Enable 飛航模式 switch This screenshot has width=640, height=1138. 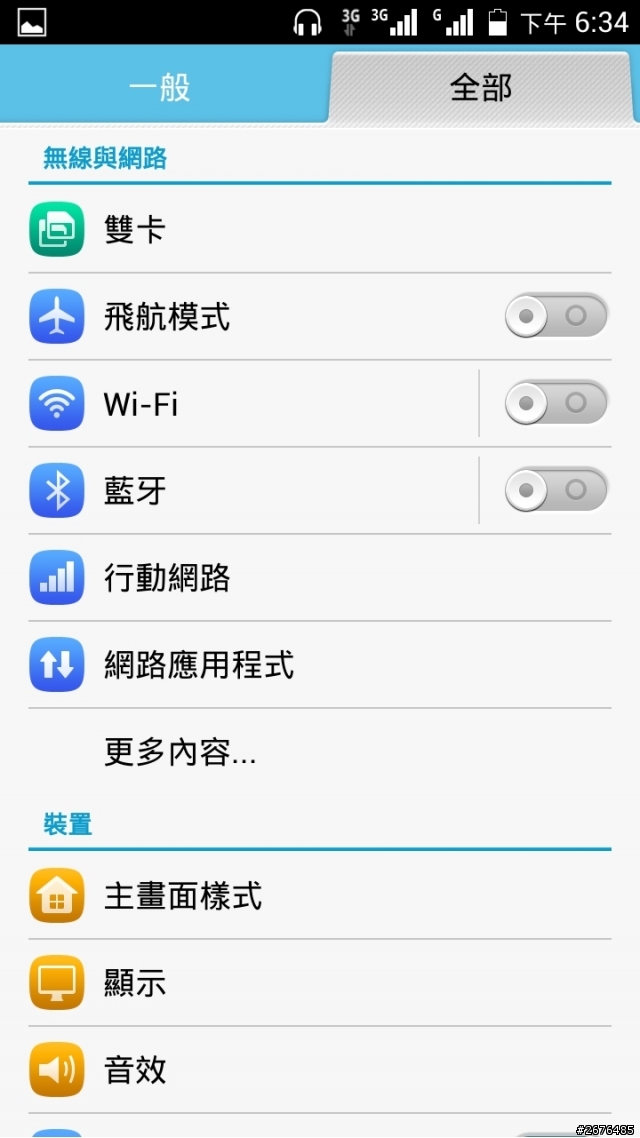tap(556, 316)
